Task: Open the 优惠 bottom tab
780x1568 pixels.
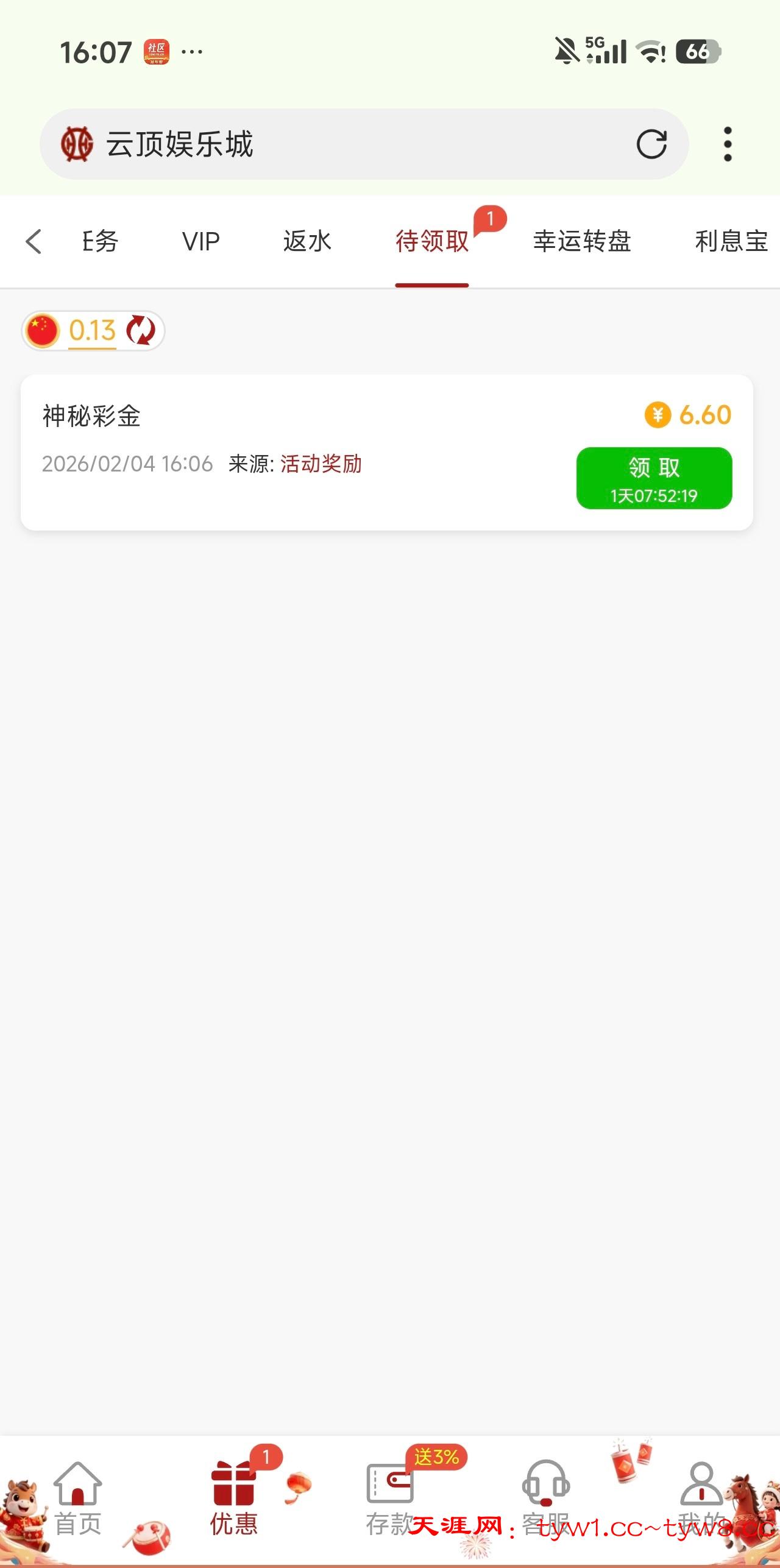Action: pos(233,1499)
